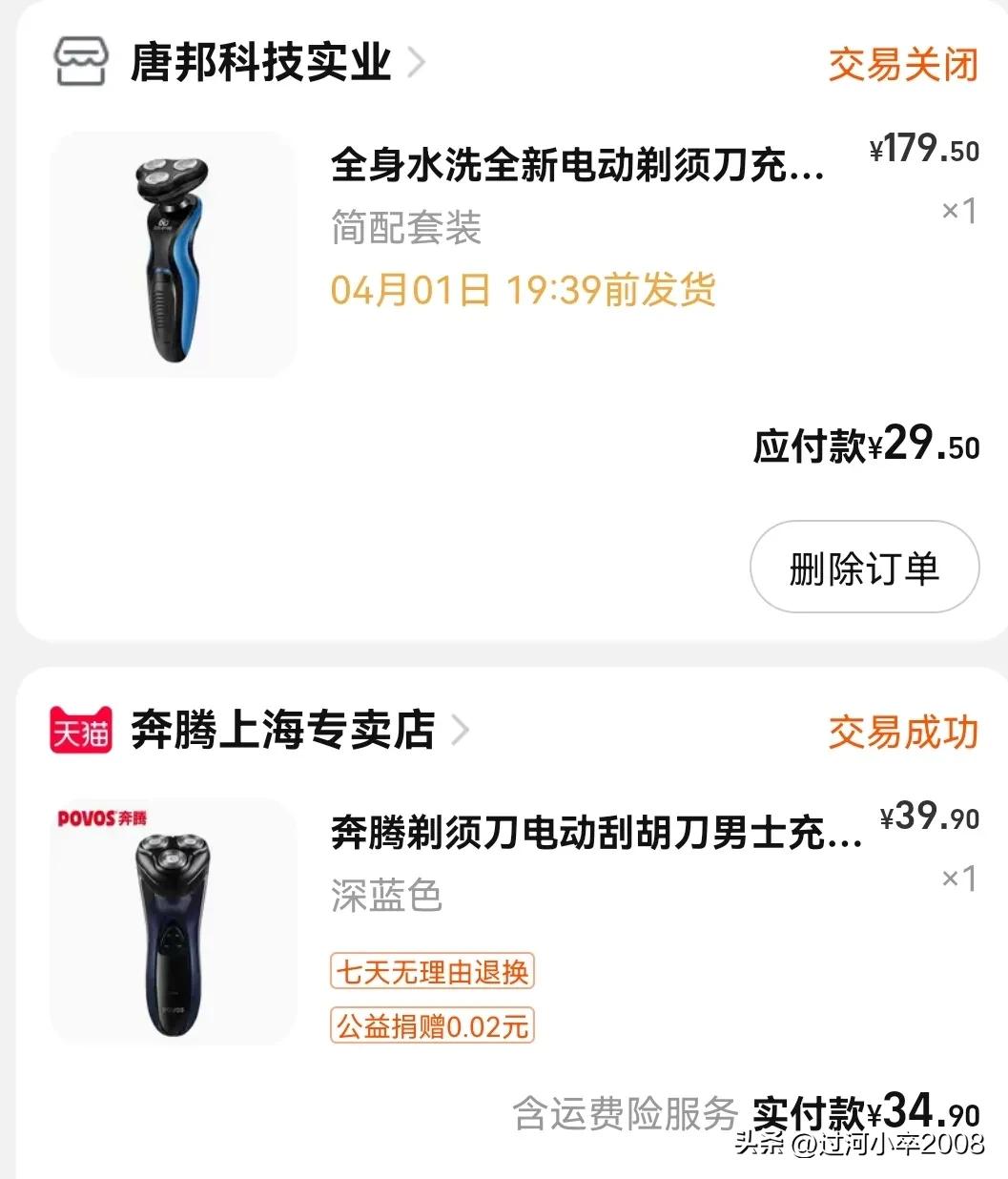
Task: Open the 奔腾上海专卖店 shop page
Action: [281, 731]
